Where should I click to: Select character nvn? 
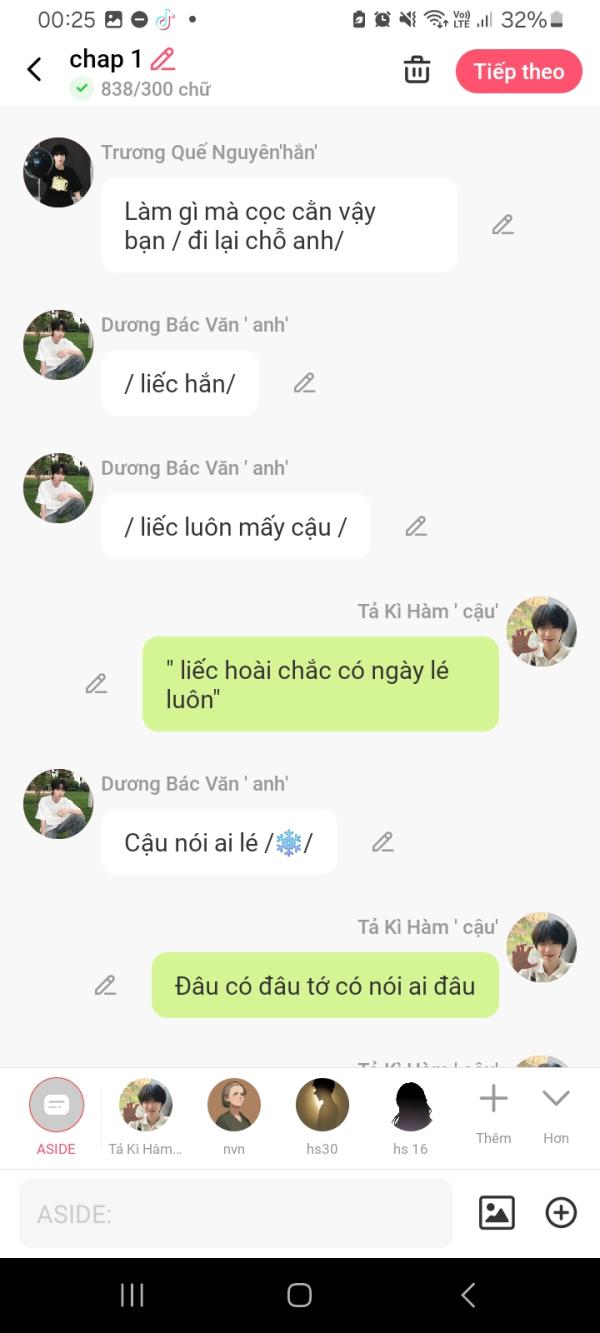point(234,1115)
